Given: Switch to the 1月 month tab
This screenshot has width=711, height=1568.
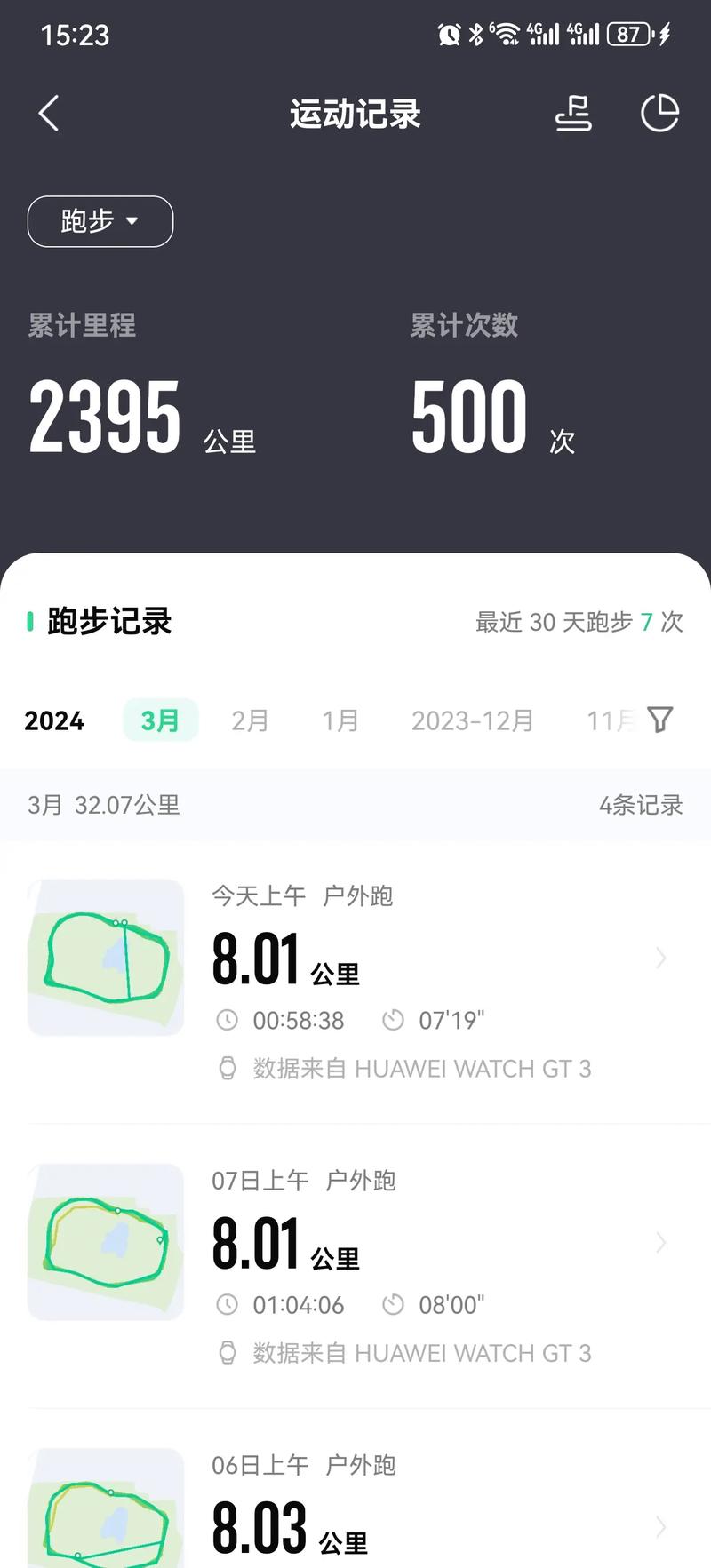Looking at the screenshot, I should (340, 720).
